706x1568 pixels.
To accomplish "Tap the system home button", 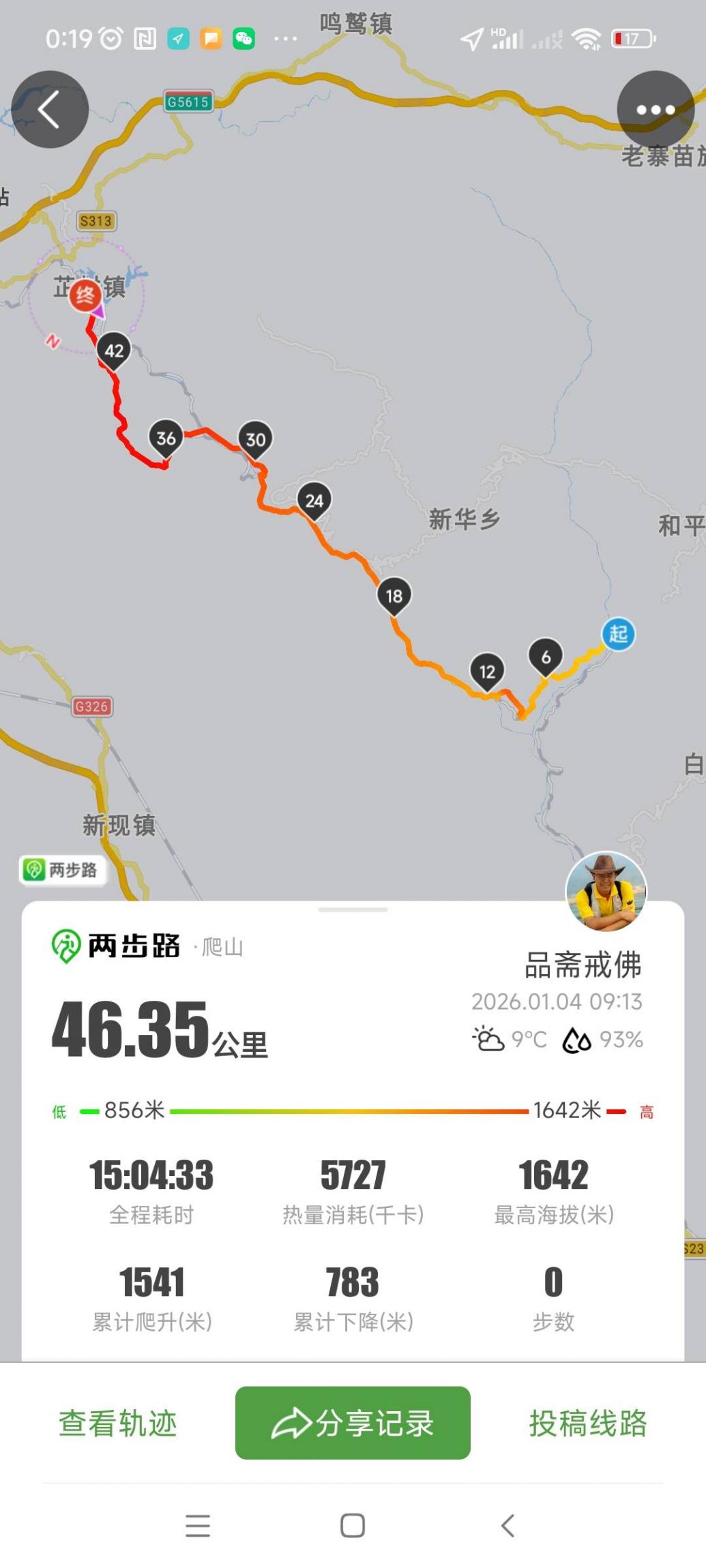I will pos(353,1525).
